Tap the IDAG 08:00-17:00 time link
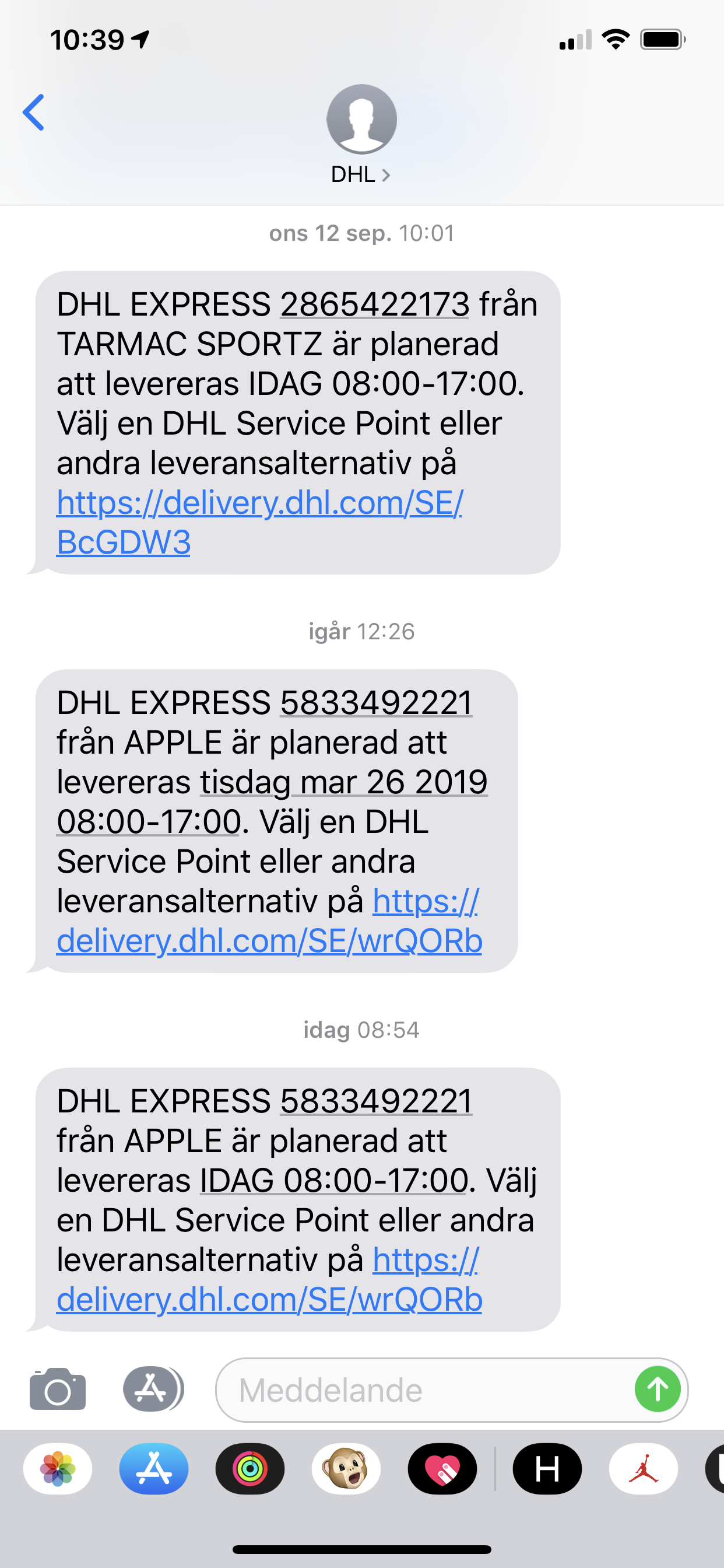The image size is (724, 1568). 333,1181
